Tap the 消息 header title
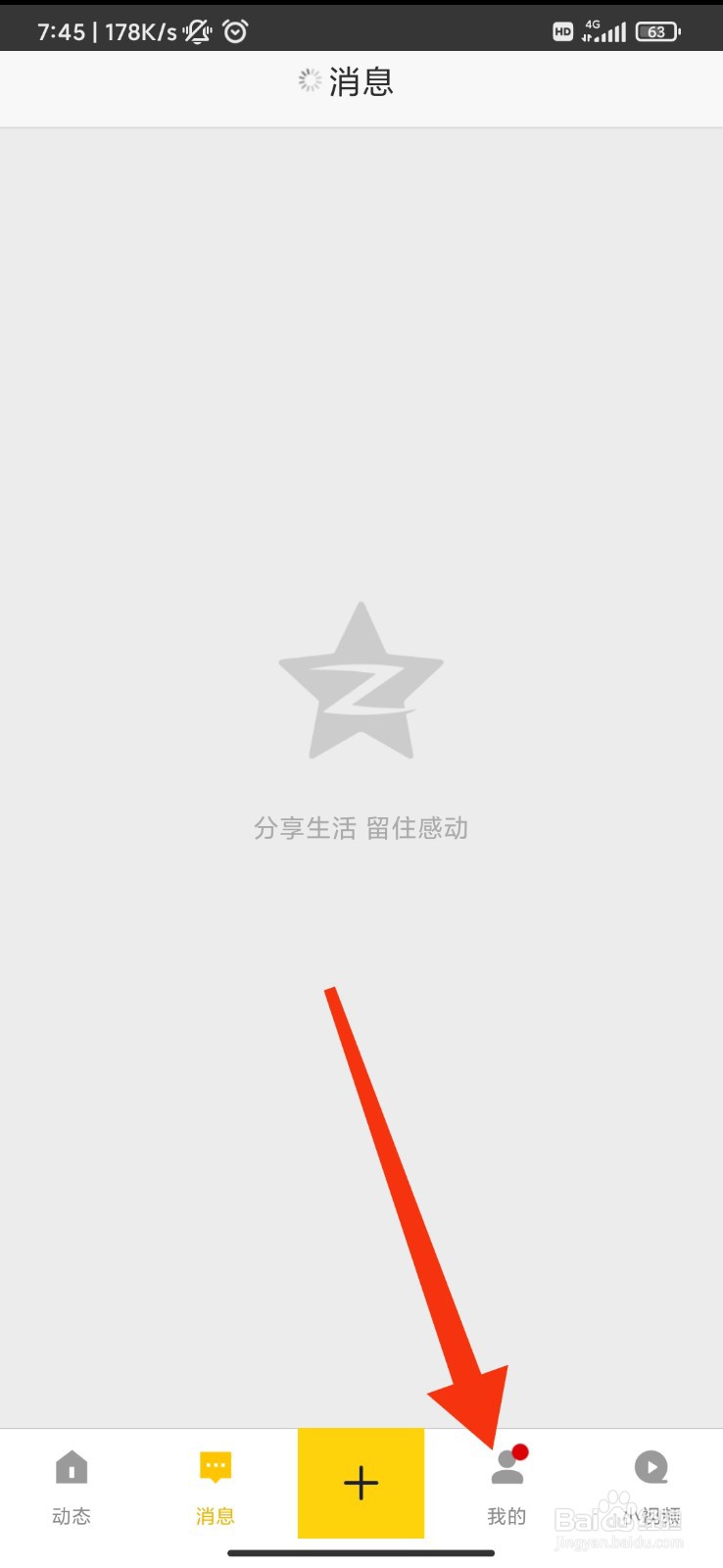 click(361, 82)
